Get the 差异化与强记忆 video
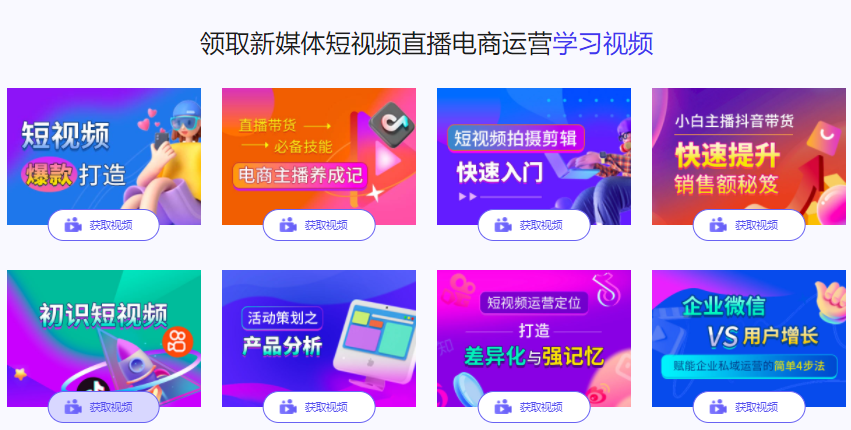This screenshot has width=851, height=430. pyautogui.click(x=534, y=407)
